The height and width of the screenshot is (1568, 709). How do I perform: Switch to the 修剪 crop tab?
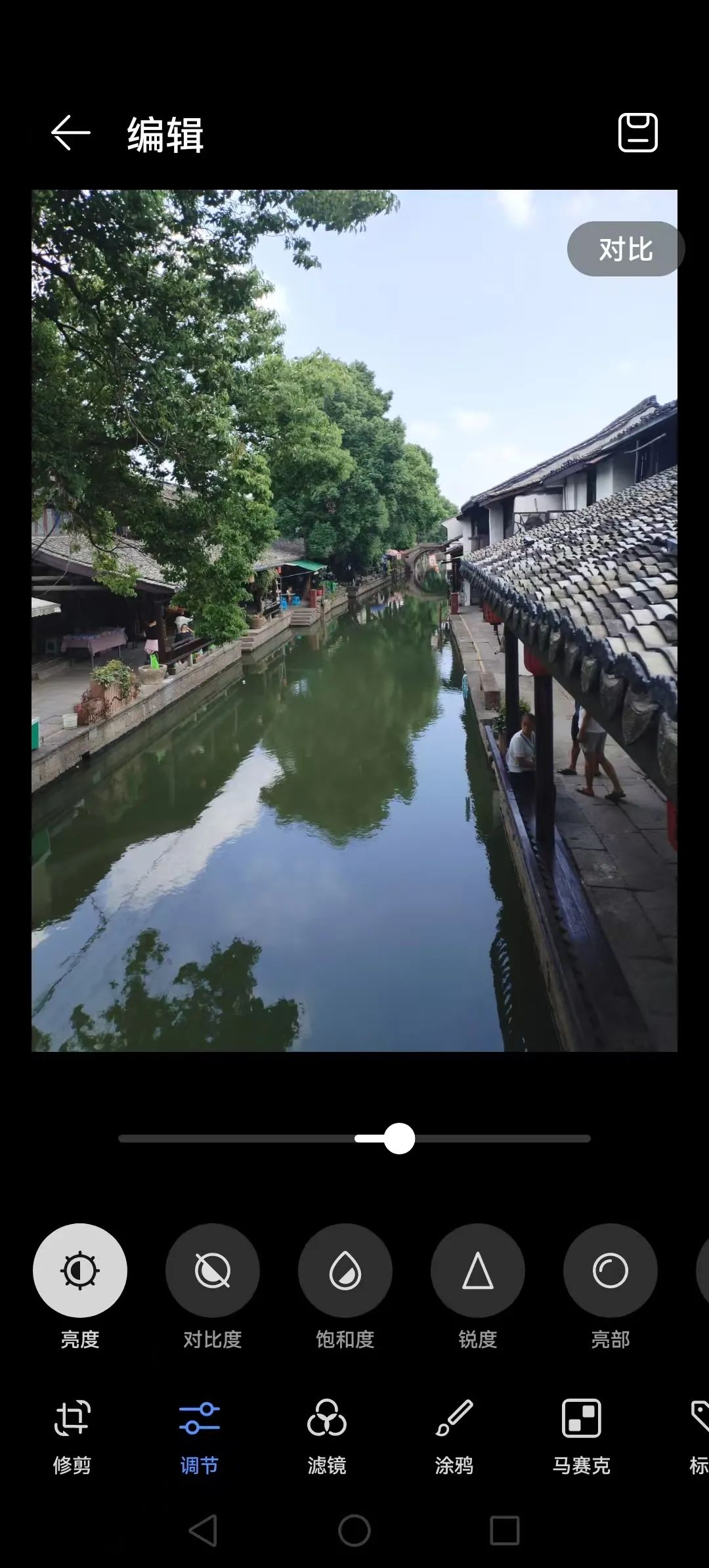click(72, 1436)
